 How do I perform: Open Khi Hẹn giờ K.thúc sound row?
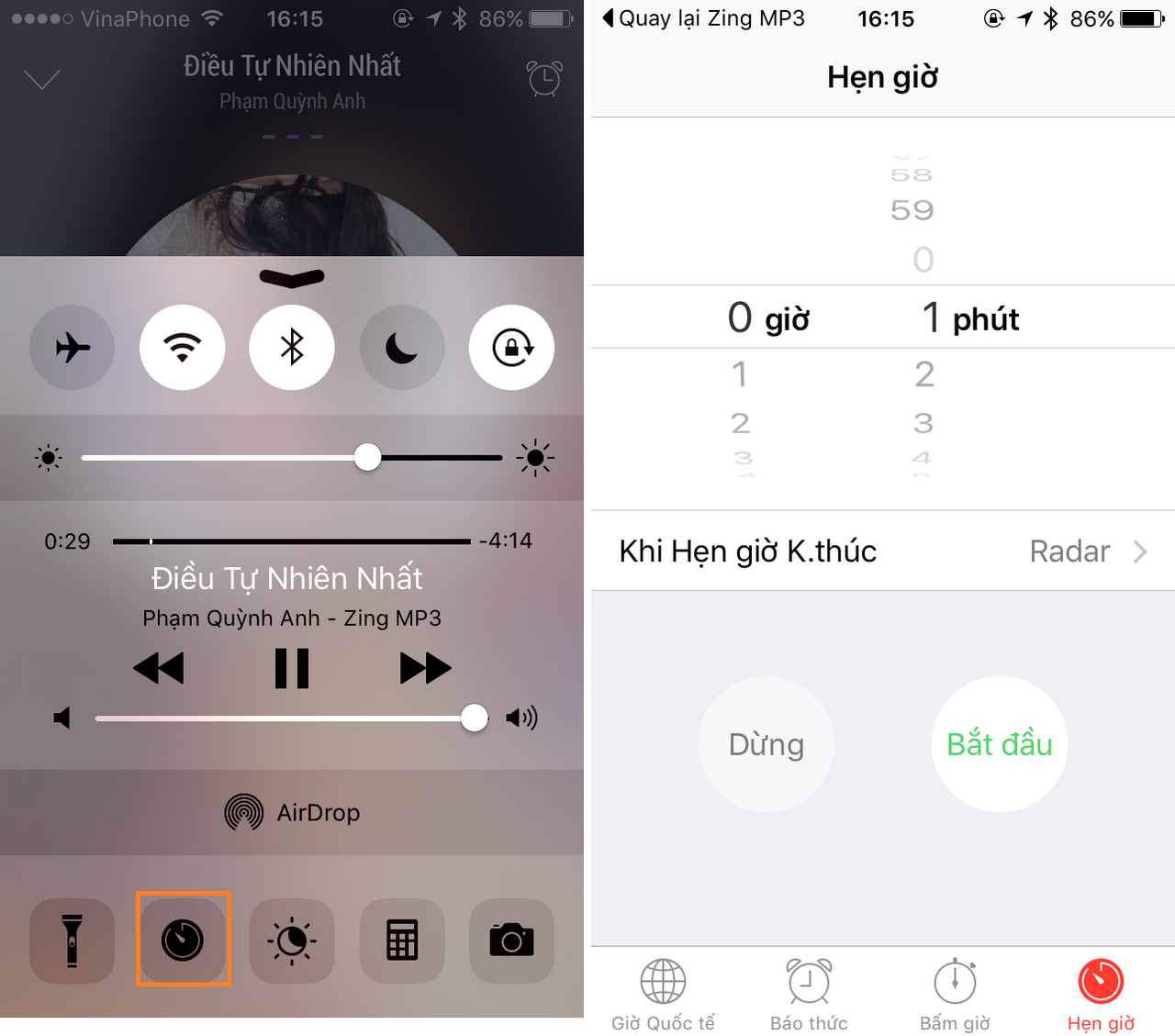882,551
